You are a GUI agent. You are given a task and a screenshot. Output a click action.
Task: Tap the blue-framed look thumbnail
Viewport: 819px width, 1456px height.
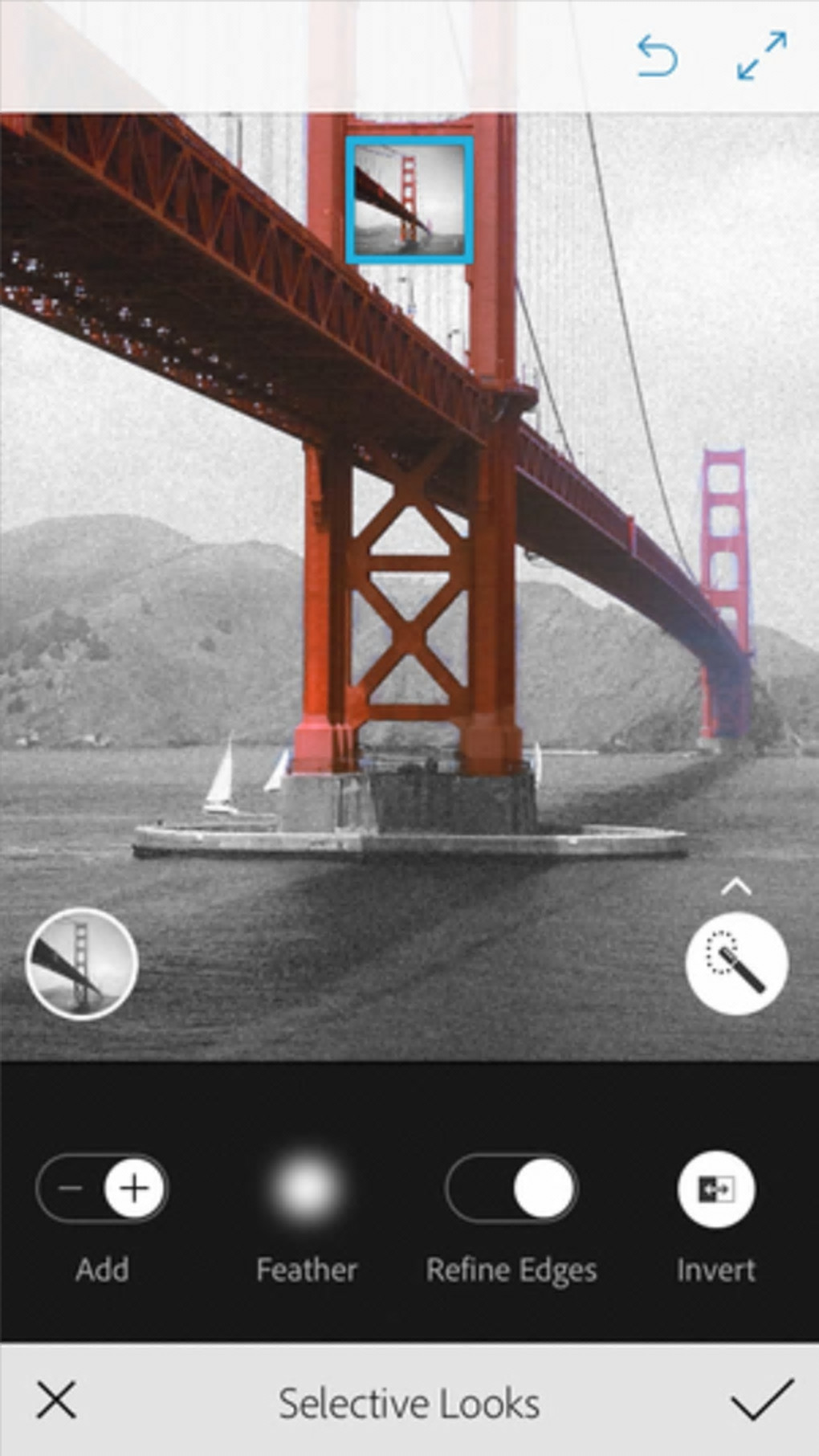[409, 200]
